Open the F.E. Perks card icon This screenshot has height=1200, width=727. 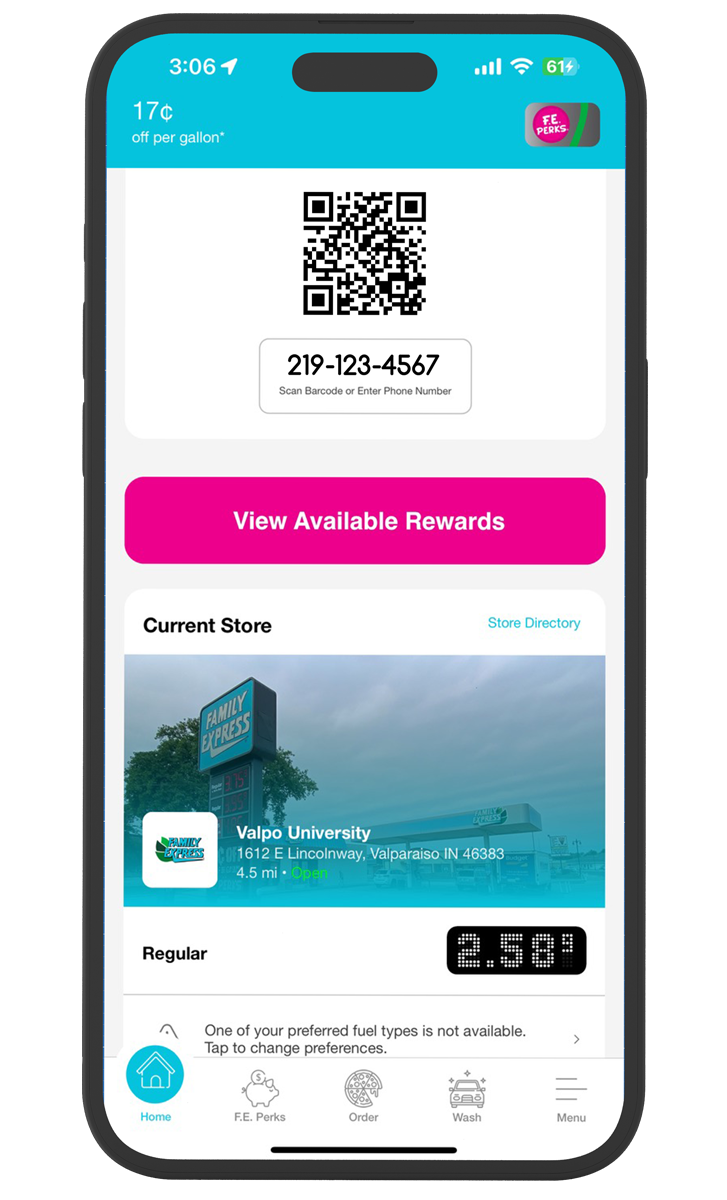coord(562,124)
